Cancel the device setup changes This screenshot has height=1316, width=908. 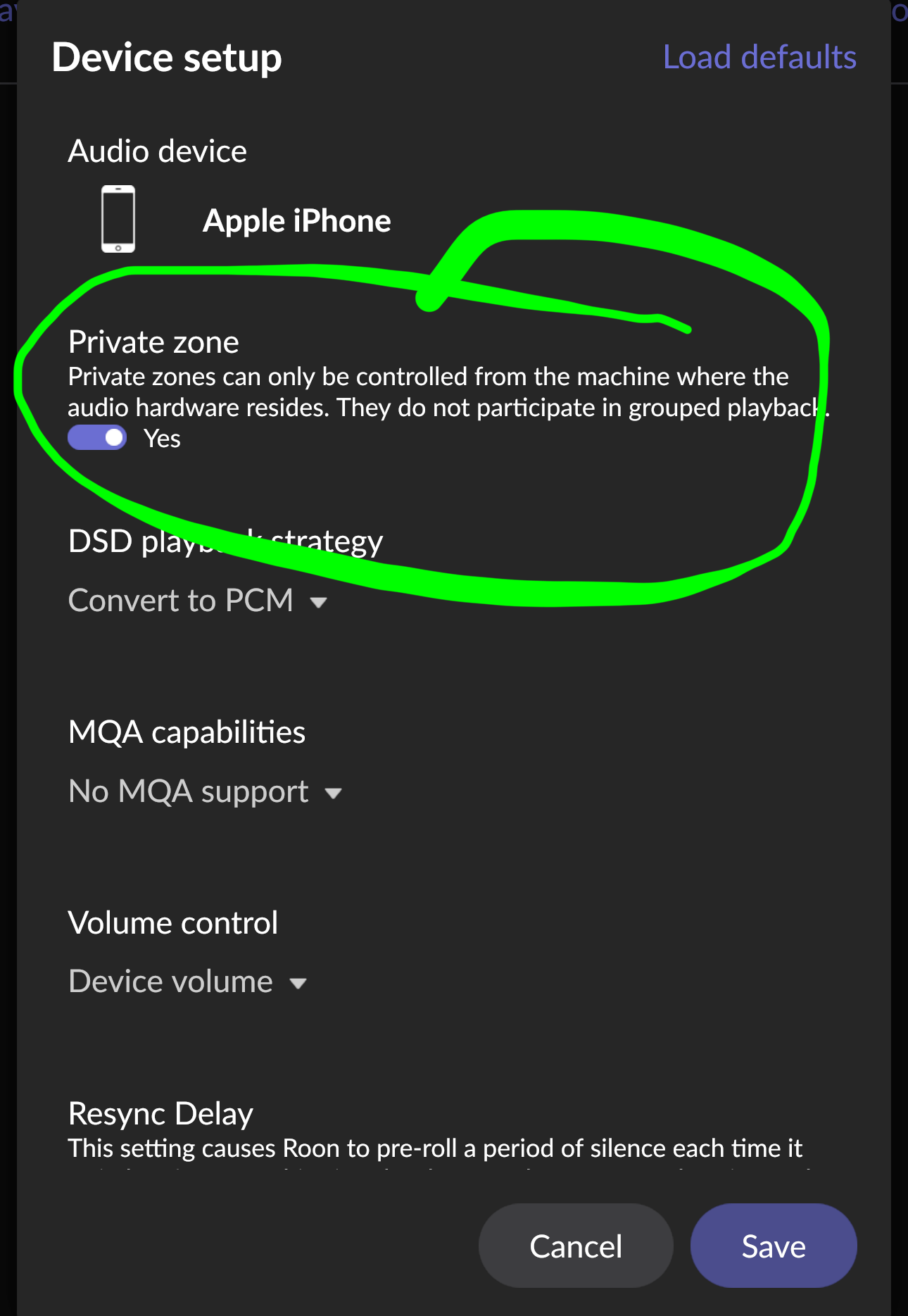click(575, 1246)
